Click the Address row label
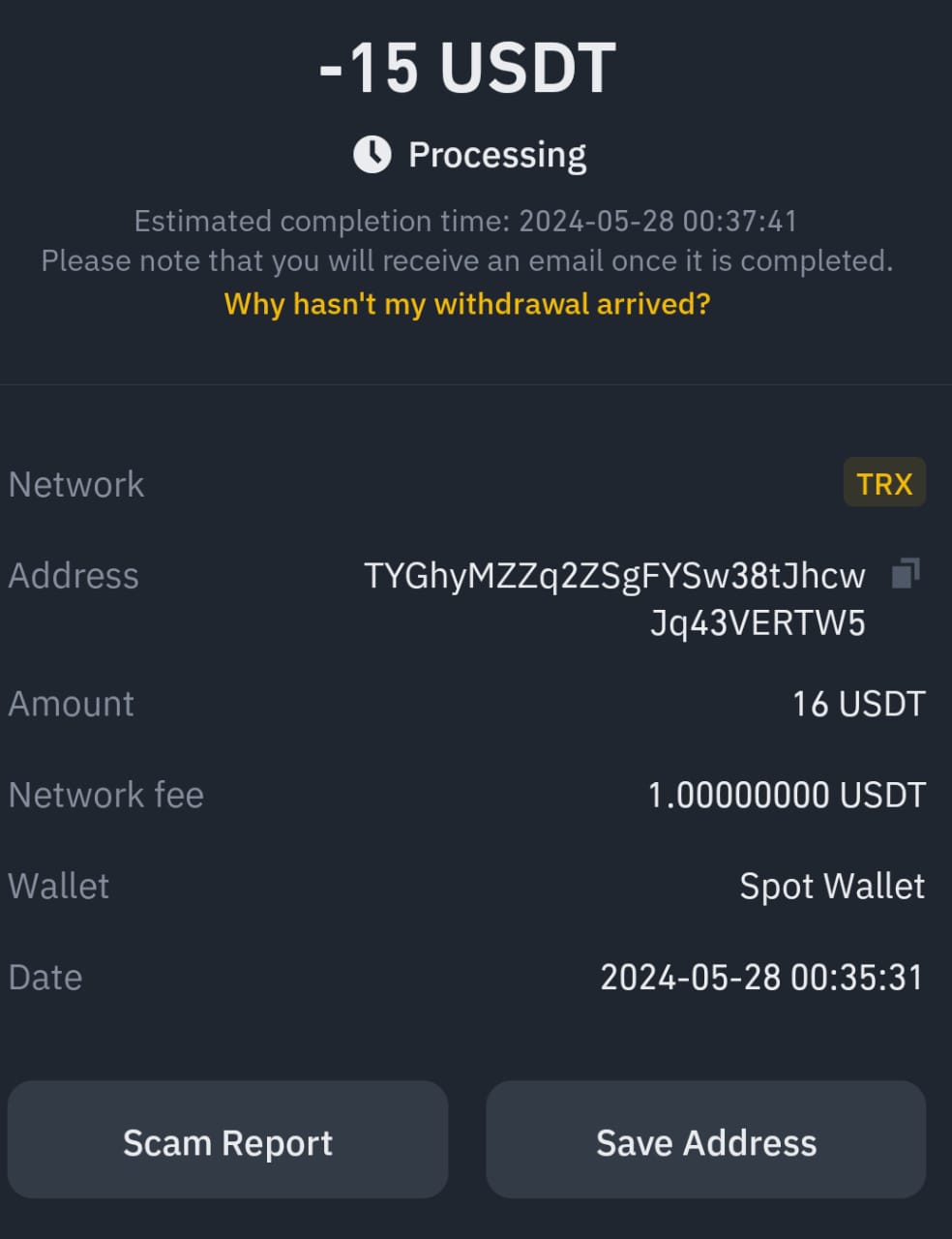 tap(73, 575)
